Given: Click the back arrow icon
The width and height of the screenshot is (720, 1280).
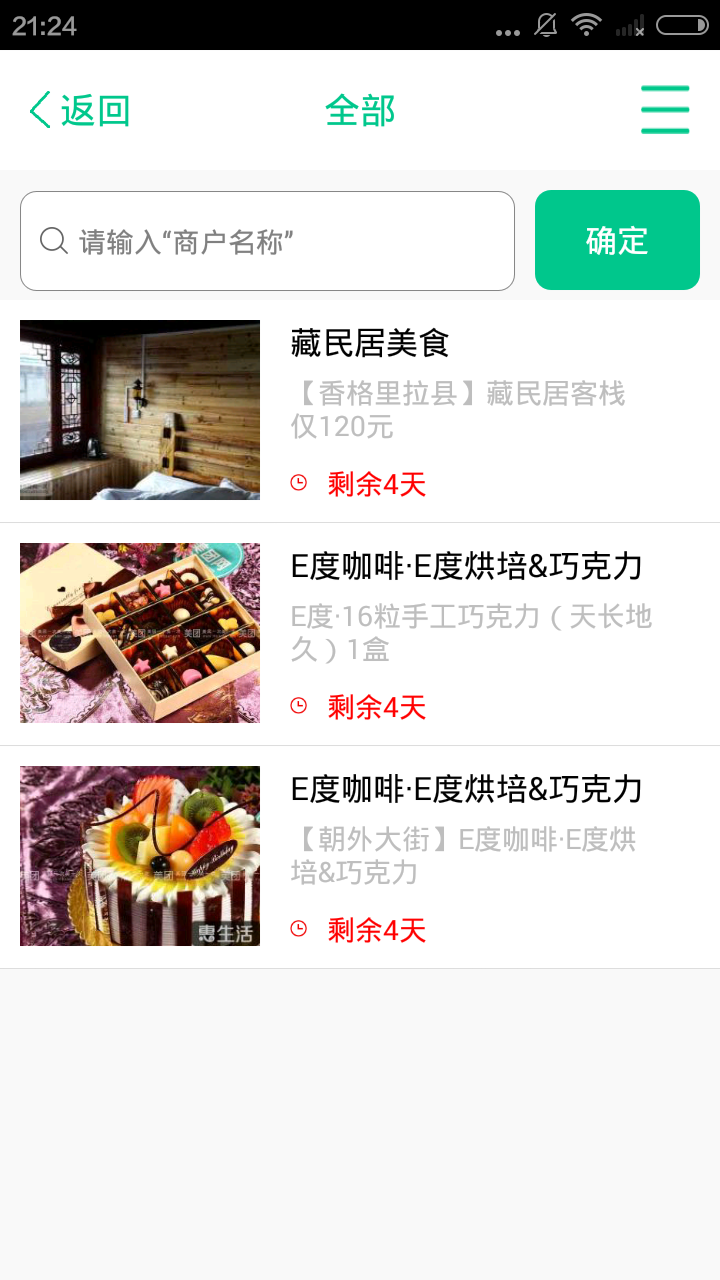Looking at the screenshot, I should pos(38,109).
